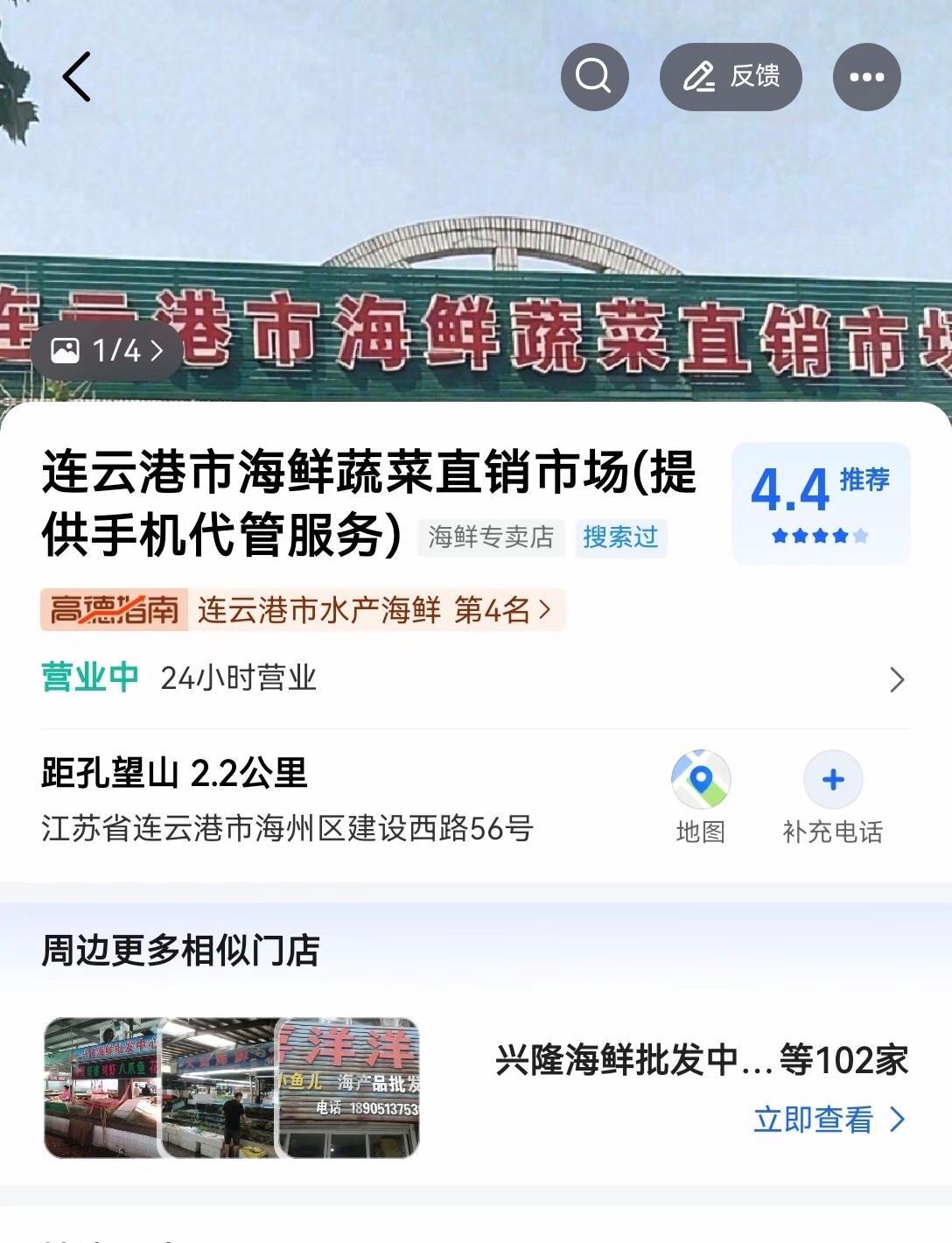
Task: Open the 1/4 photo gallery indicator
Action: click(107, 351)
